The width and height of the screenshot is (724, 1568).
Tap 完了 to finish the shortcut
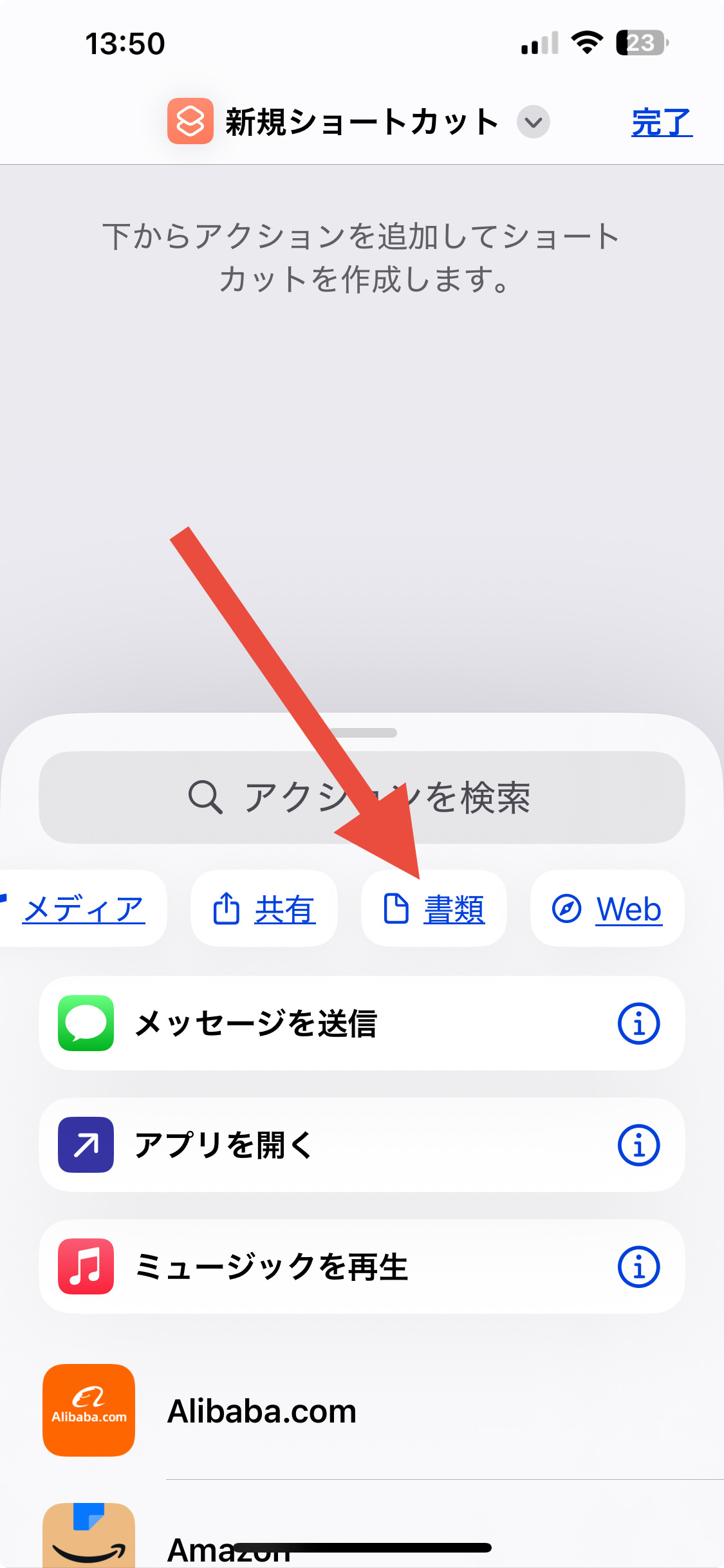click(x=662, y=122)
